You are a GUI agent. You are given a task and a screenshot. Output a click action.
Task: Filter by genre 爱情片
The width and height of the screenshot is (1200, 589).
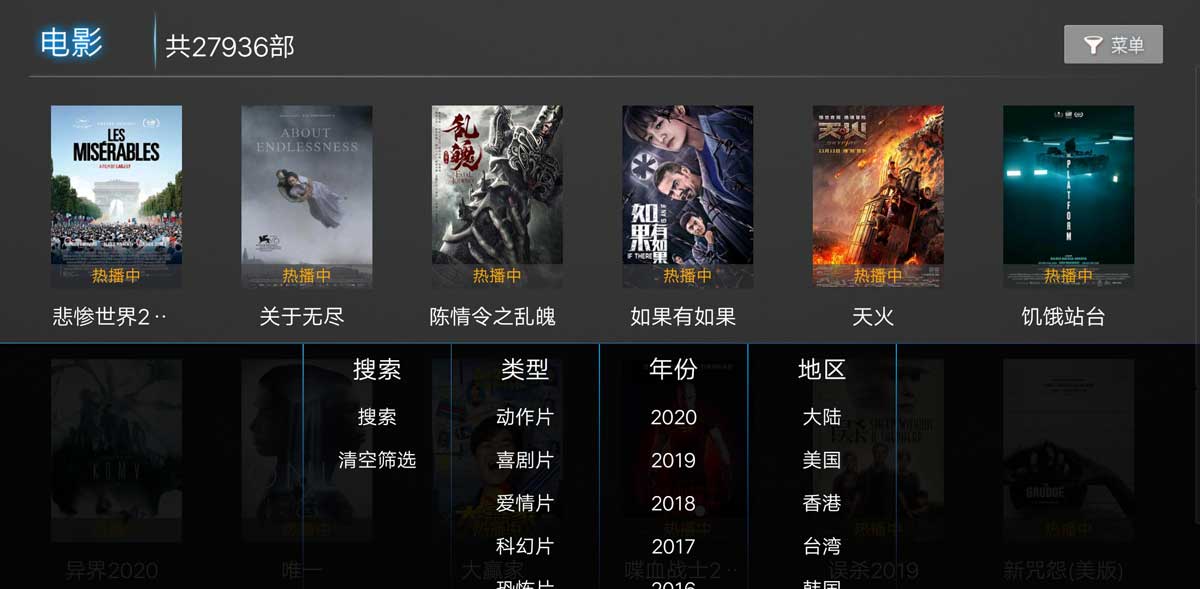[x=525, y=503]
